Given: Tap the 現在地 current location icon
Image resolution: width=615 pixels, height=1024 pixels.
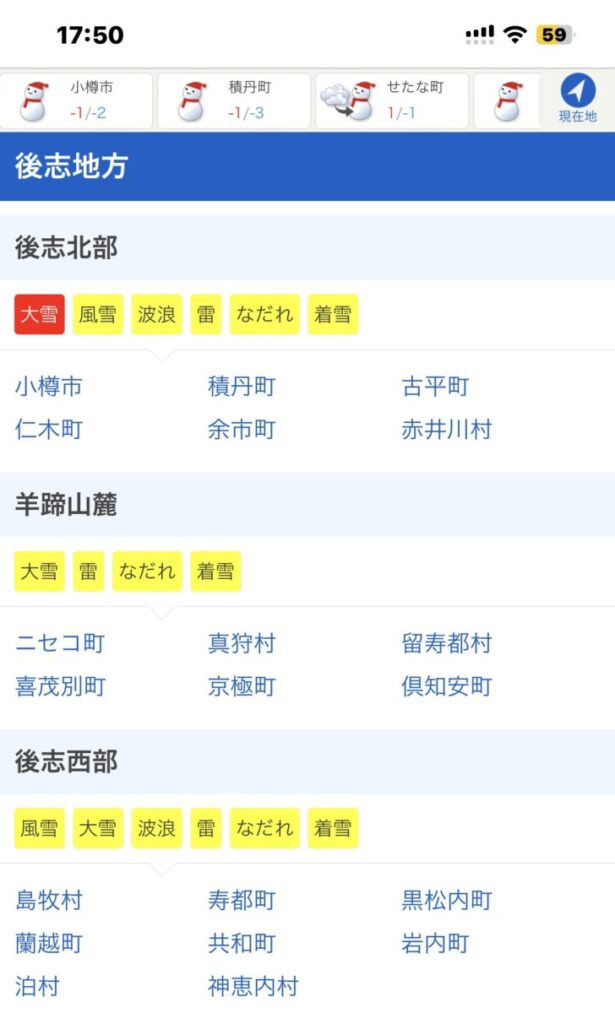Looking at the screenshot, I should 577,99.
